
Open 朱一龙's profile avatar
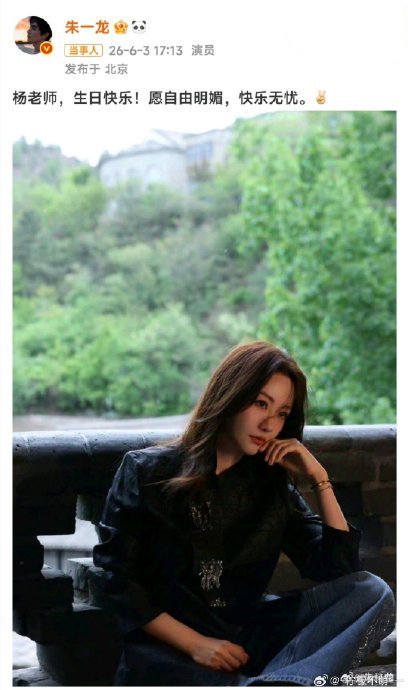point(33,35)
